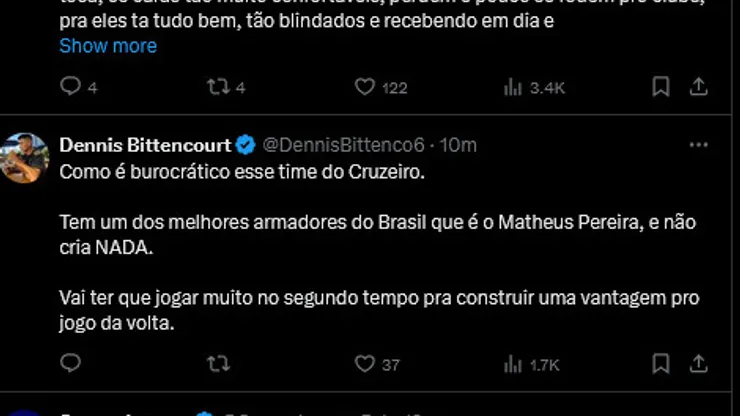
Task: Reply to Dennis Bittencourt's post
Action: [x=70, y=364]
